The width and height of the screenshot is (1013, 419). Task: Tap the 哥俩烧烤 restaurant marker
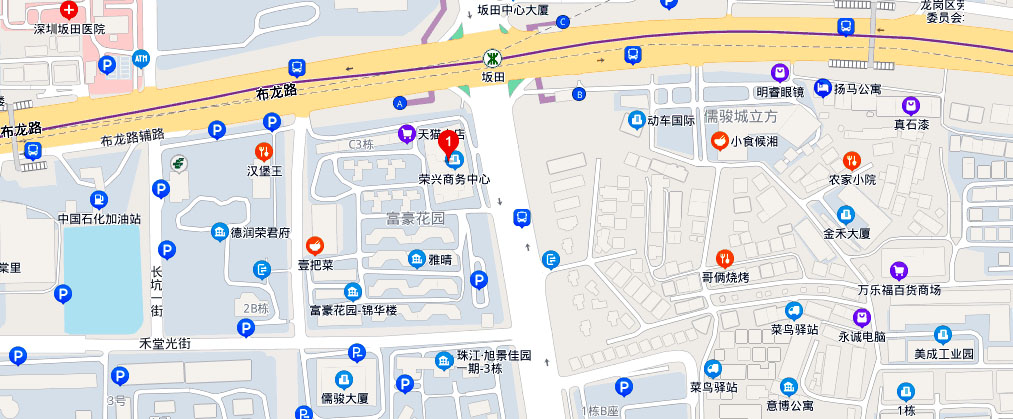pos(724,257)
